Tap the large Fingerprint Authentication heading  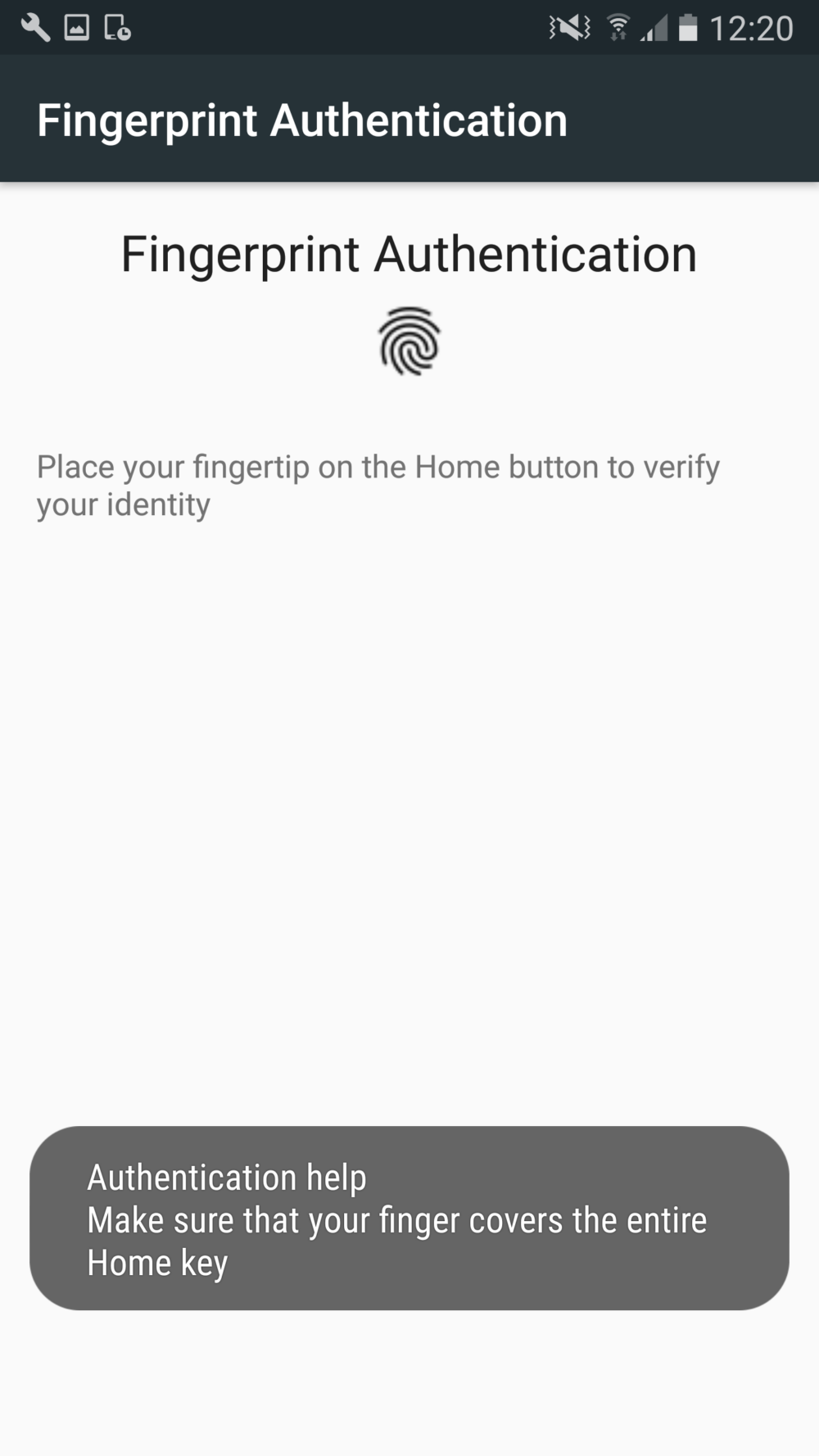pyautogui.click(x=409, y=254)
